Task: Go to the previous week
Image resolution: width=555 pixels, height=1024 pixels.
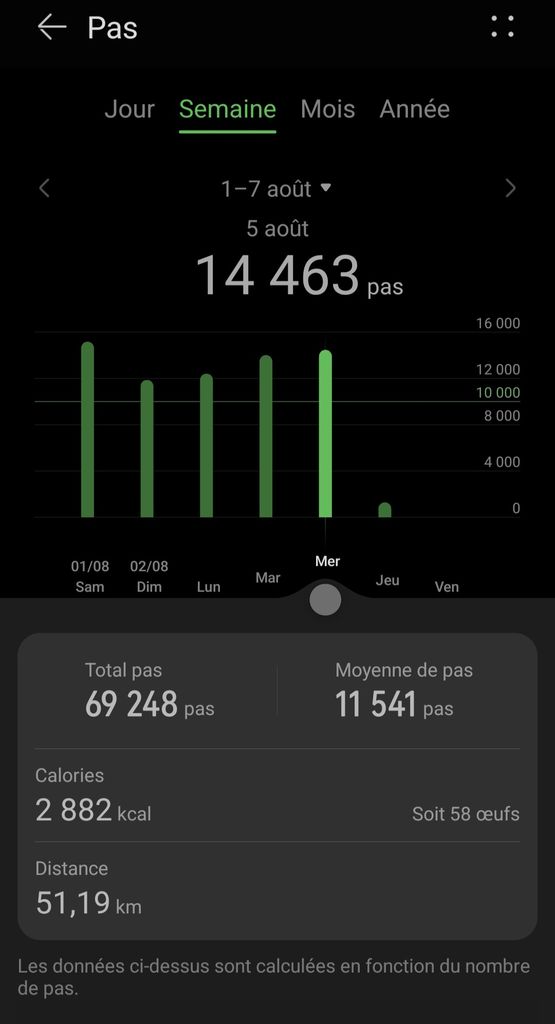Action: (44, 189)
